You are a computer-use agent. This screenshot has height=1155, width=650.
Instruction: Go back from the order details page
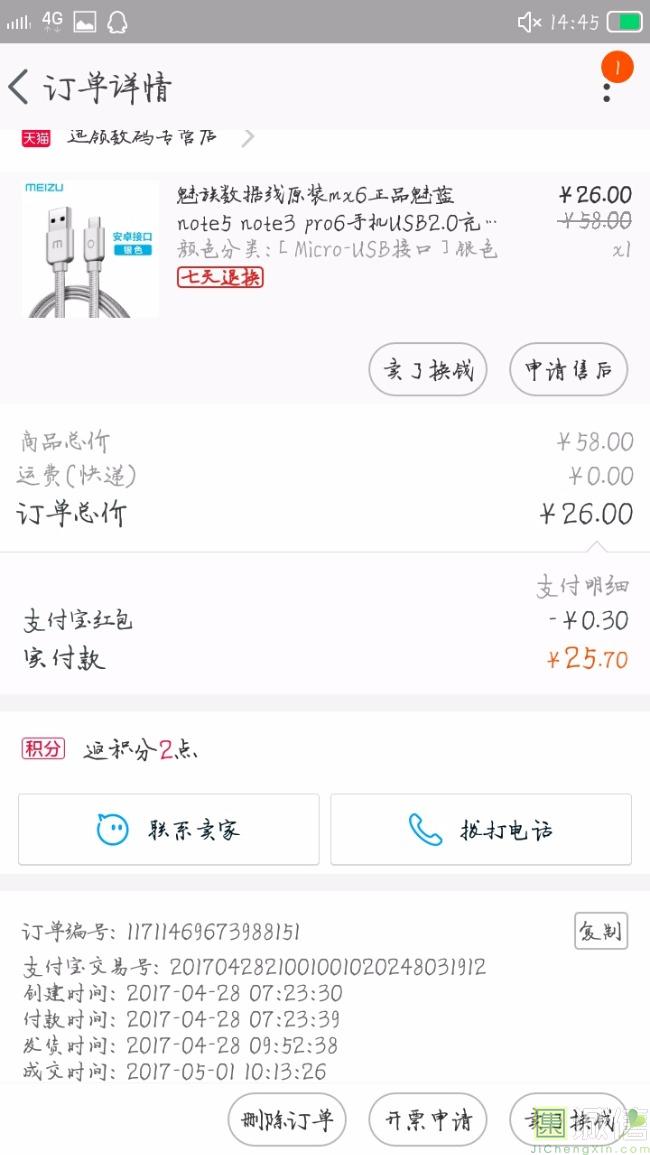pyautogui.click(x=19, y=87)
